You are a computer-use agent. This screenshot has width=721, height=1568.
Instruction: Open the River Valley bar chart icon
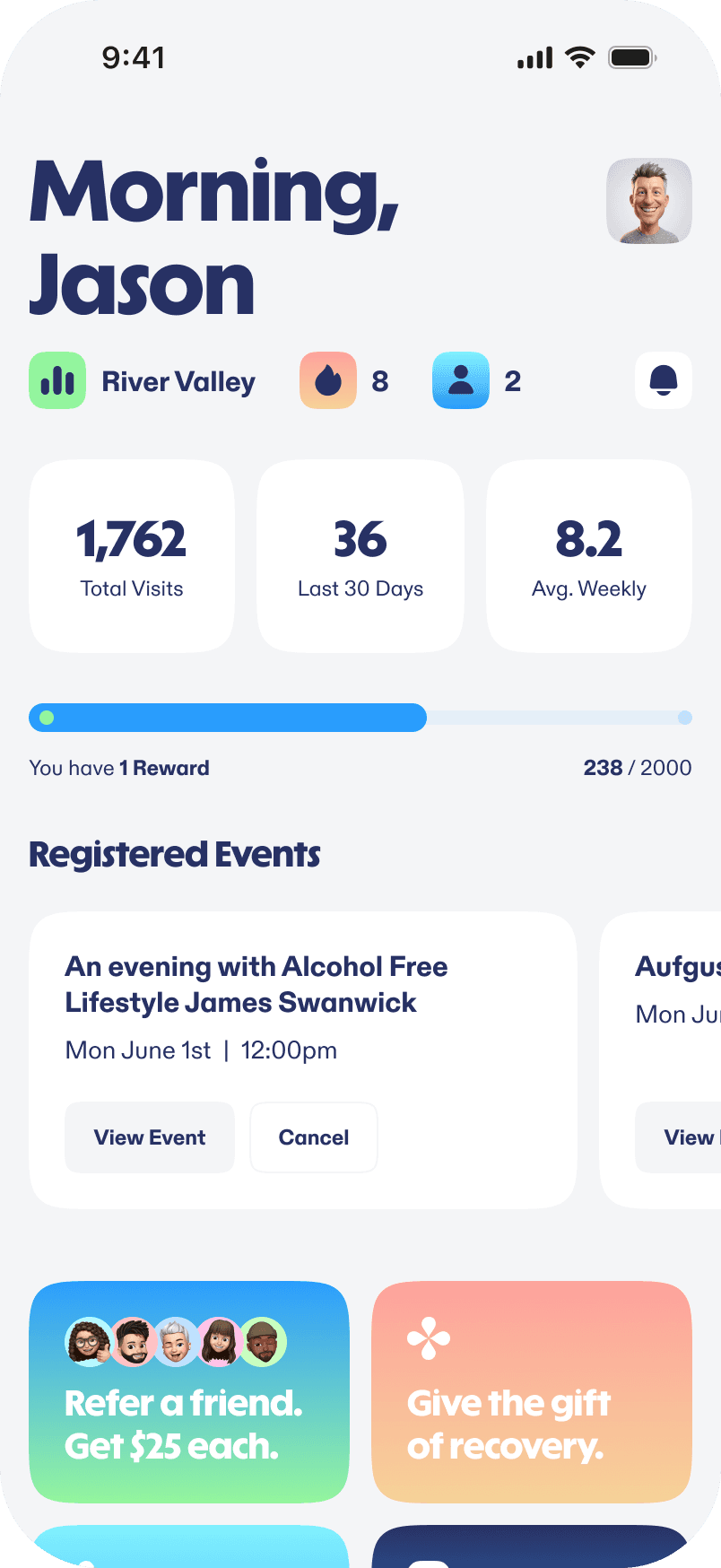pos(56,380)
